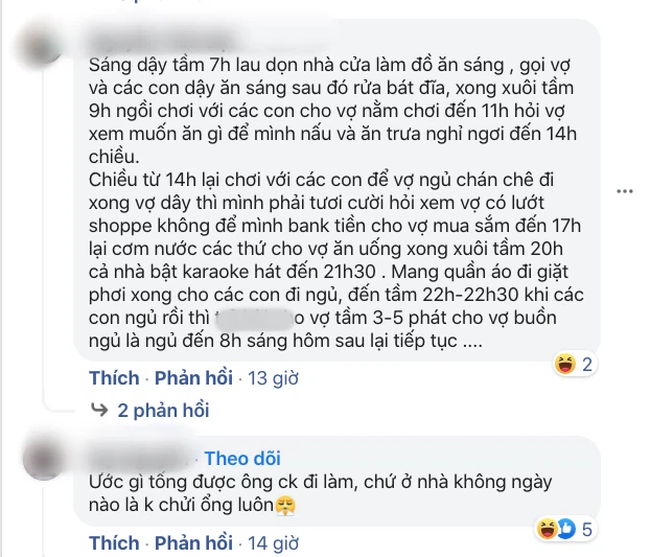
Task: Tap Theo dõi to follow the second commenter
Action: pos(242,458)
